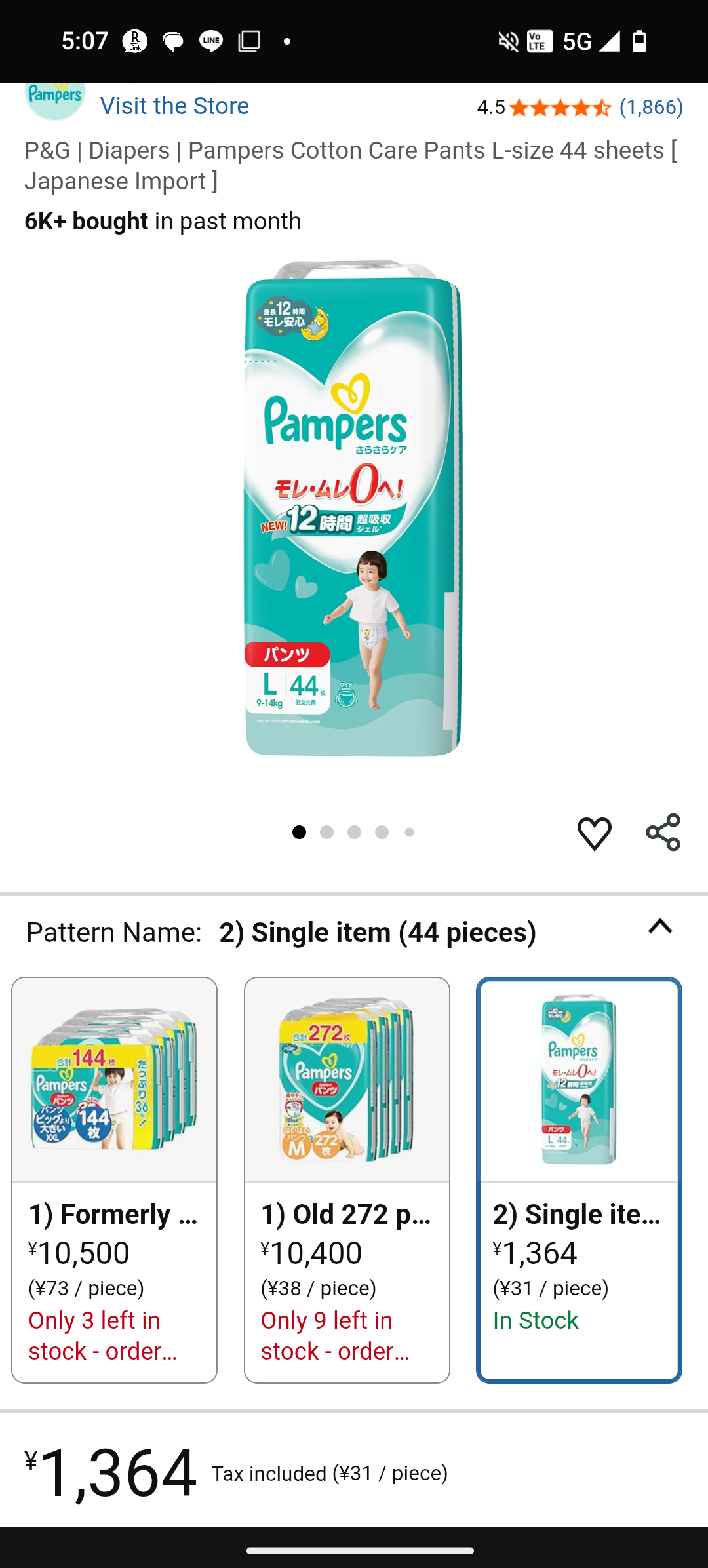The height and width of the screenshot is (1568, 708).
Task: Select the Formerly 144 pieces option for ¥10,500
Action: (x=114, y=1179)
